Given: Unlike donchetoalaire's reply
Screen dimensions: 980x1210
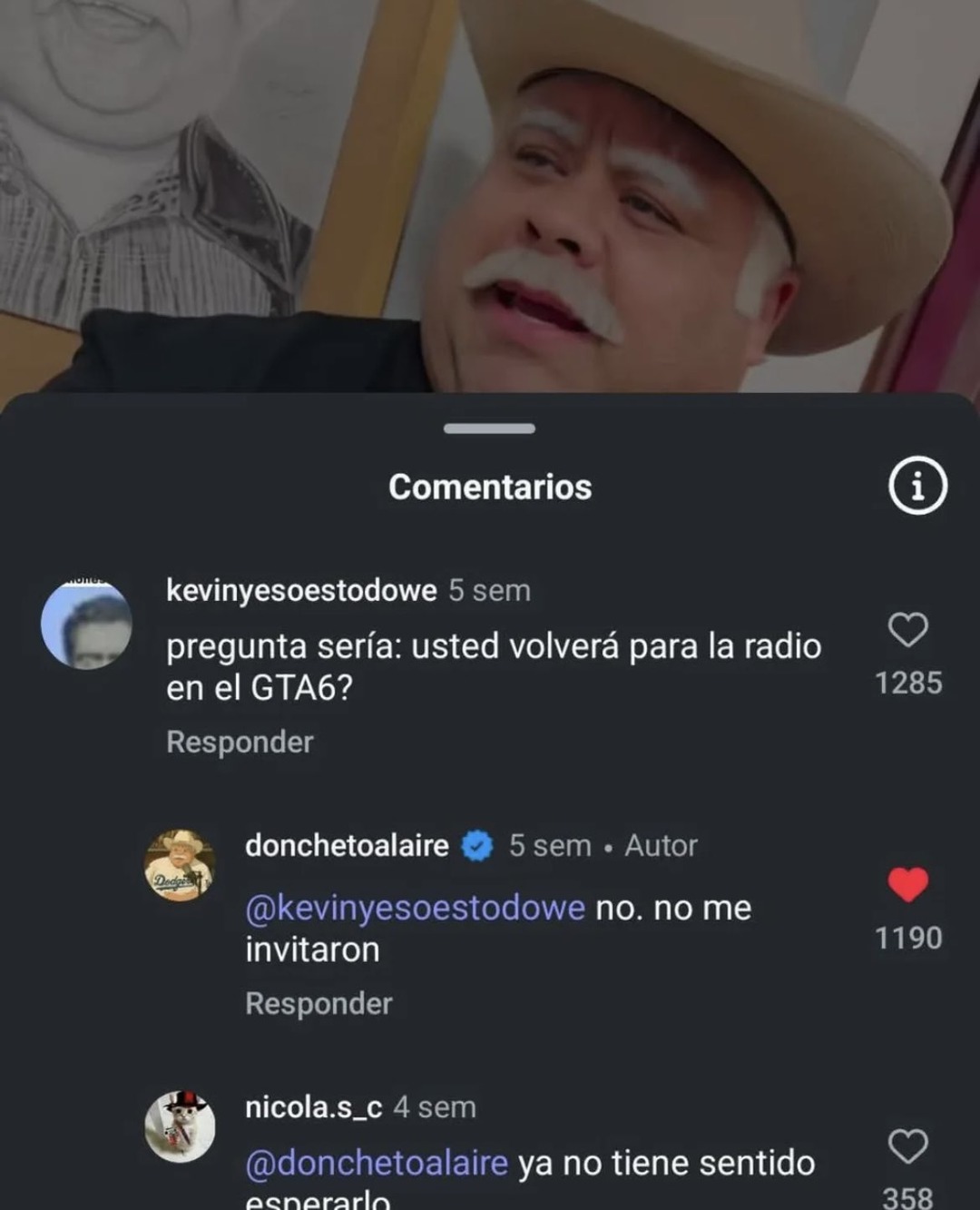Looking at the screenshot, I should 907,885.
